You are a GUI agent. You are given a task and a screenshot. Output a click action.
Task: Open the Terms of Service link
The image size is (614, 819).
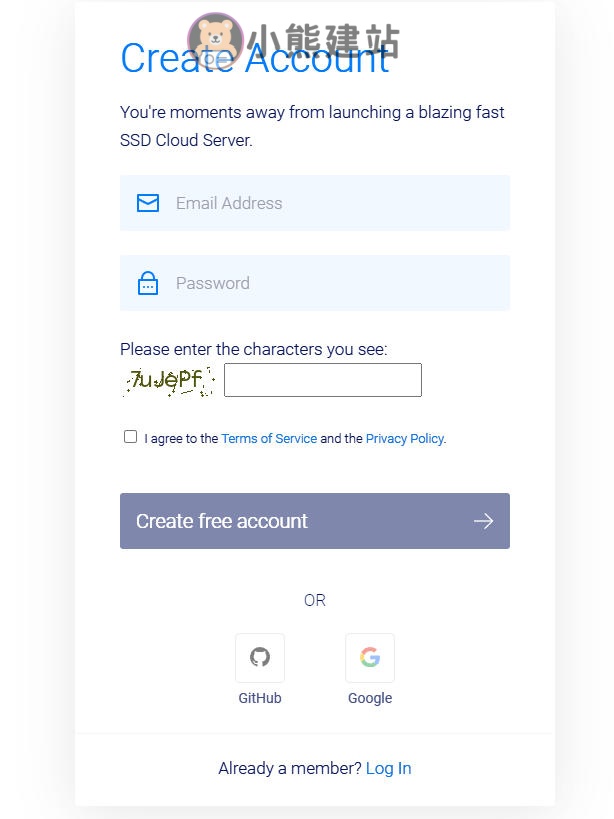(x=269, y=438)
